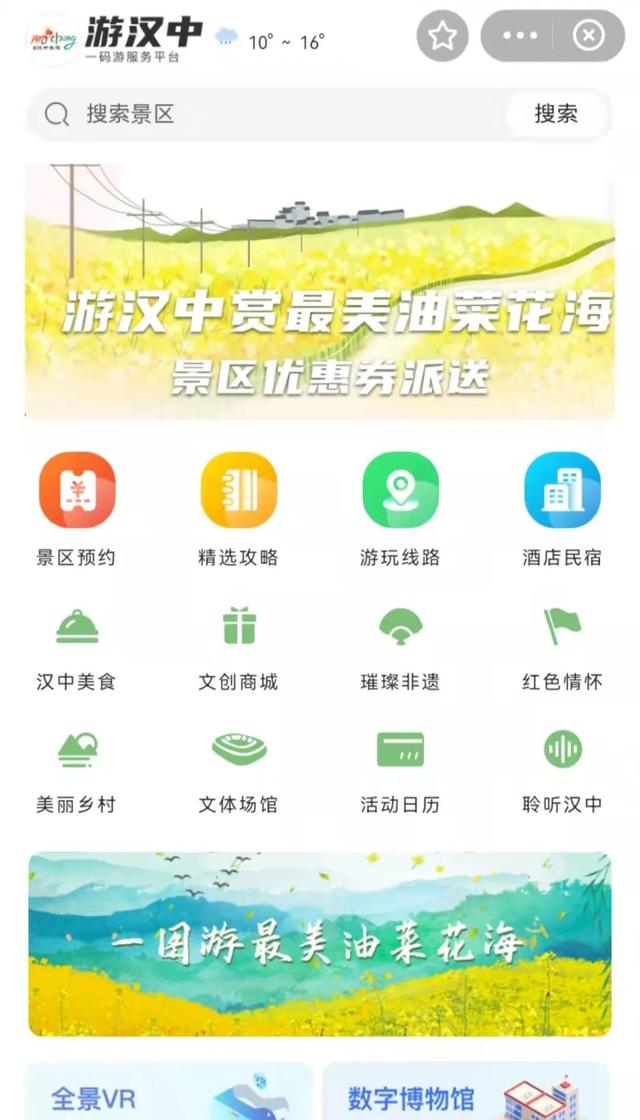Go to 汉中美食
This screenshot has height=1120, width=640.
tap(76, 649)
